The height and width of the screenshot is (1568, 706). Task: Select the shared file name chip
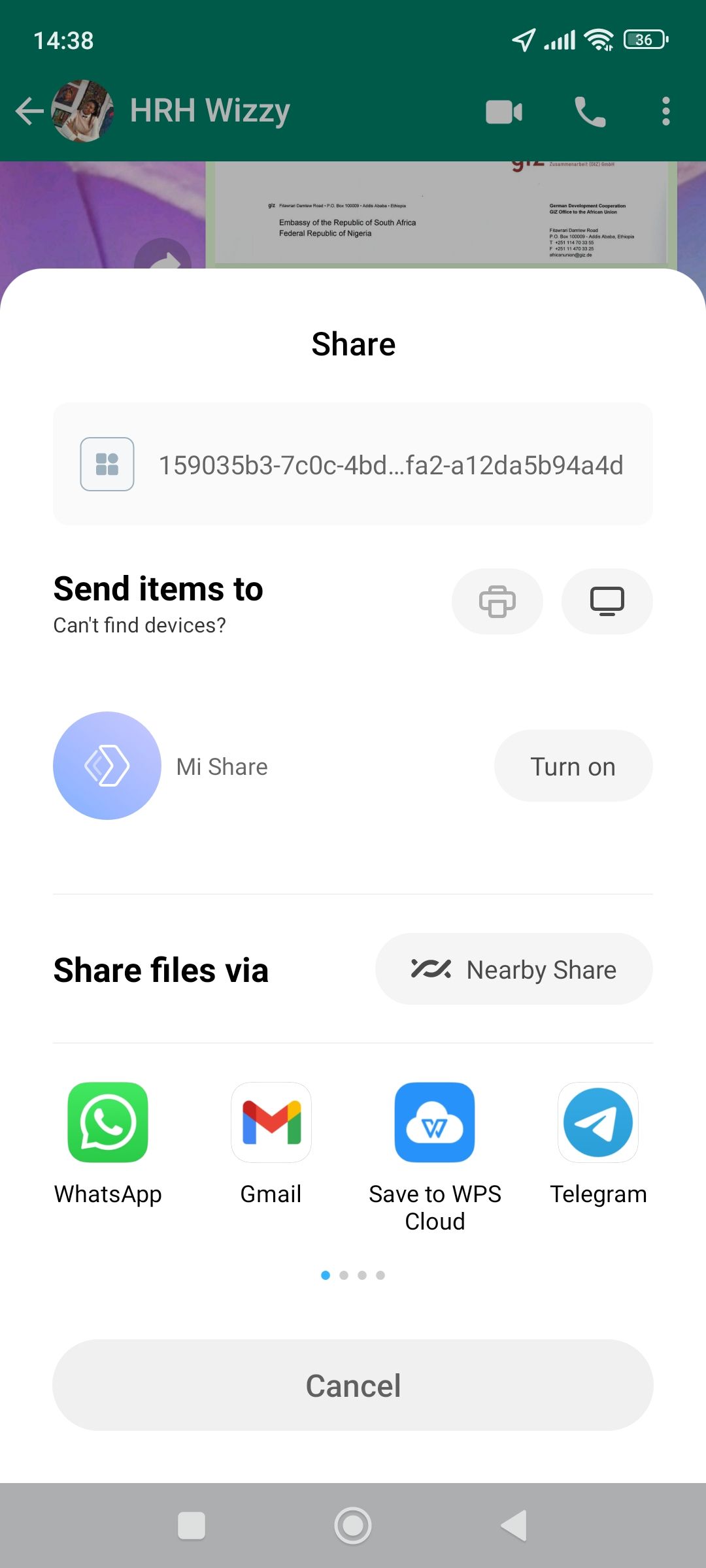coord(353,464)
